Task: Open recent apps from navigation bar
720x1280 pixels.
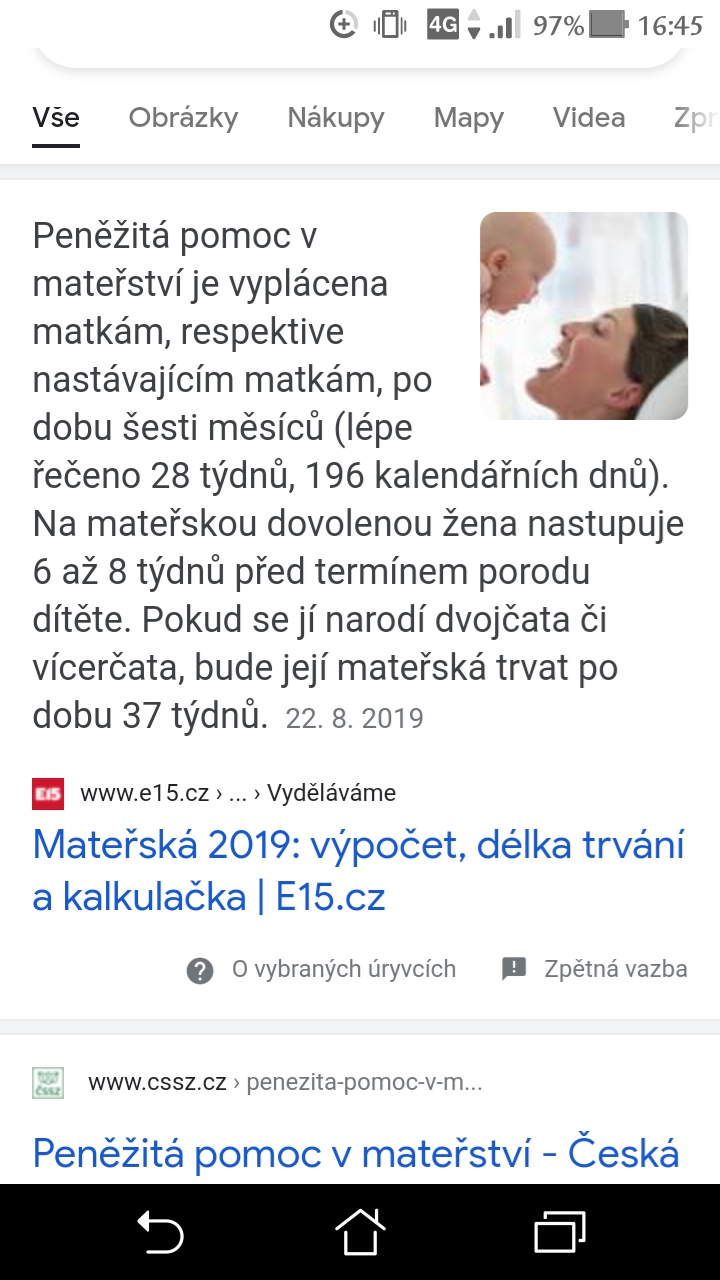Action: [x=560, y=1232]
